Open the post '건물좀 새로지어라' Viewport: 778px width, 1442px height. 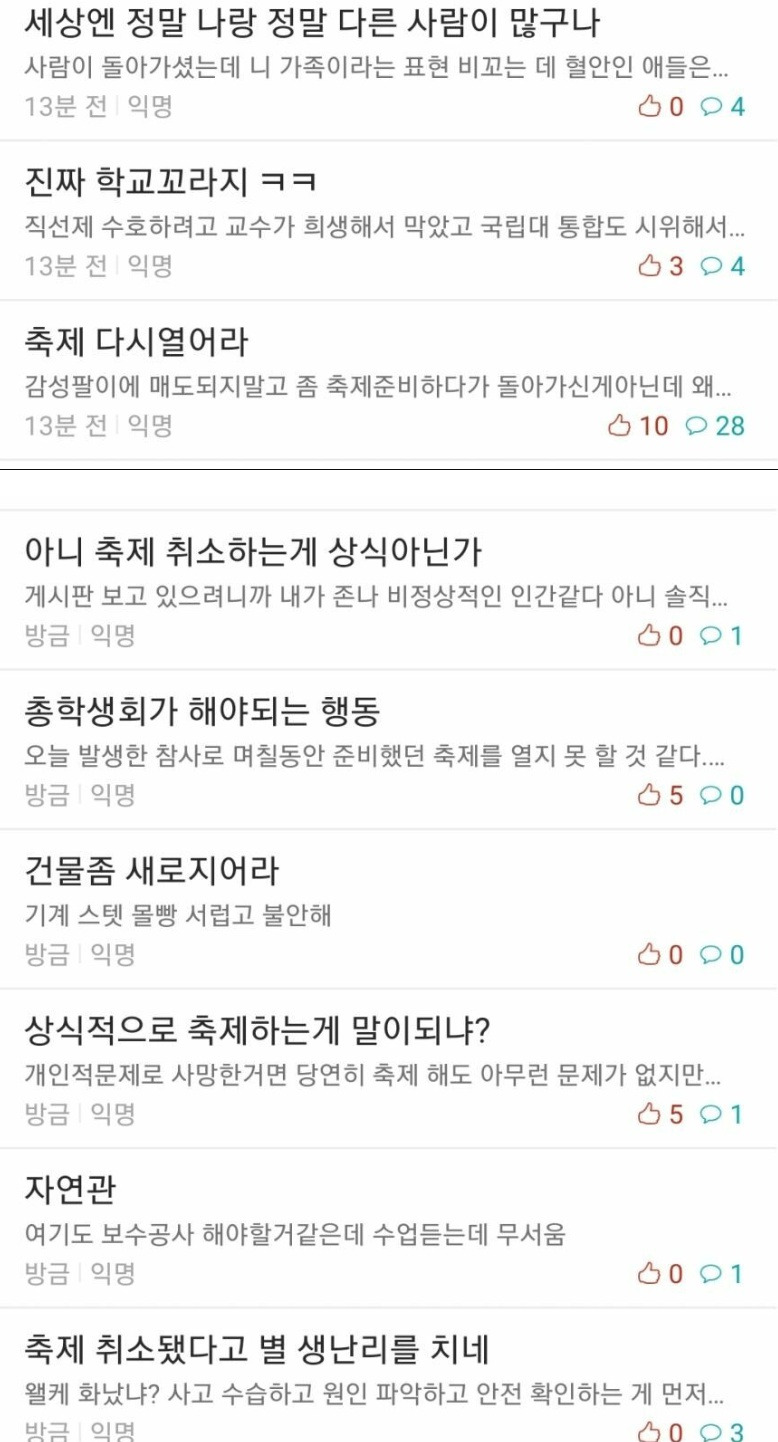[151, 870]
